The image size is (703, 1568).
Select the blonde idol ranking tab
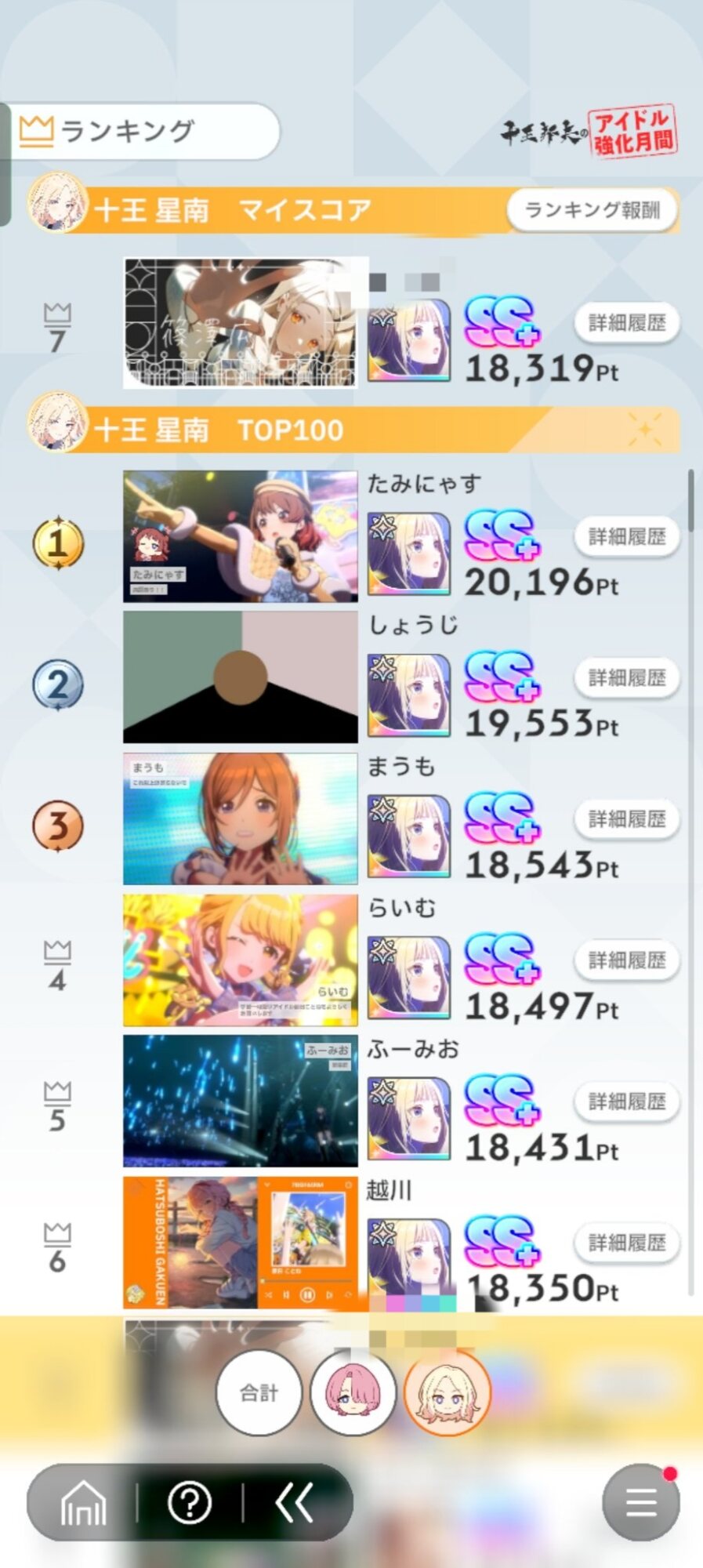(447, 1392)
